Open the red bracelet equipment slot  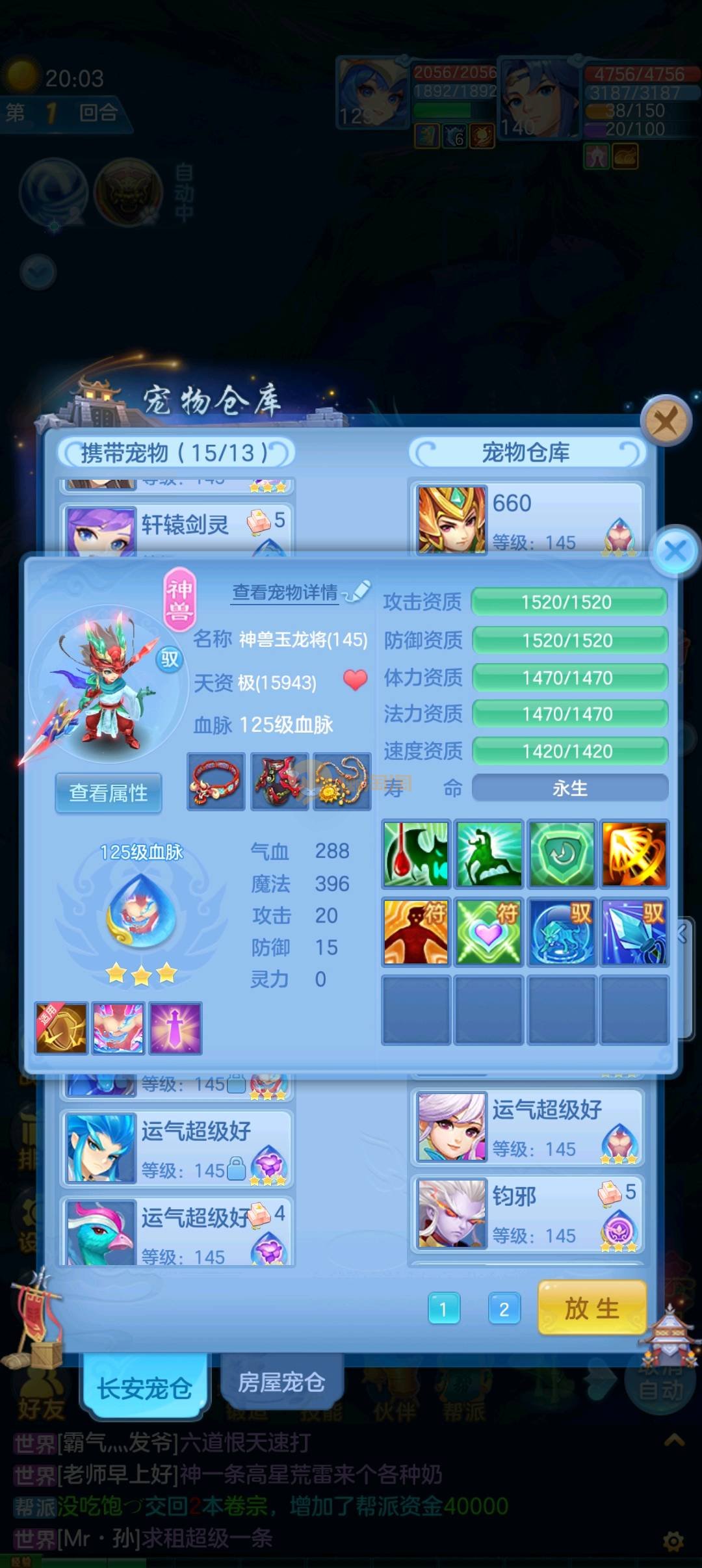point(216,781)
